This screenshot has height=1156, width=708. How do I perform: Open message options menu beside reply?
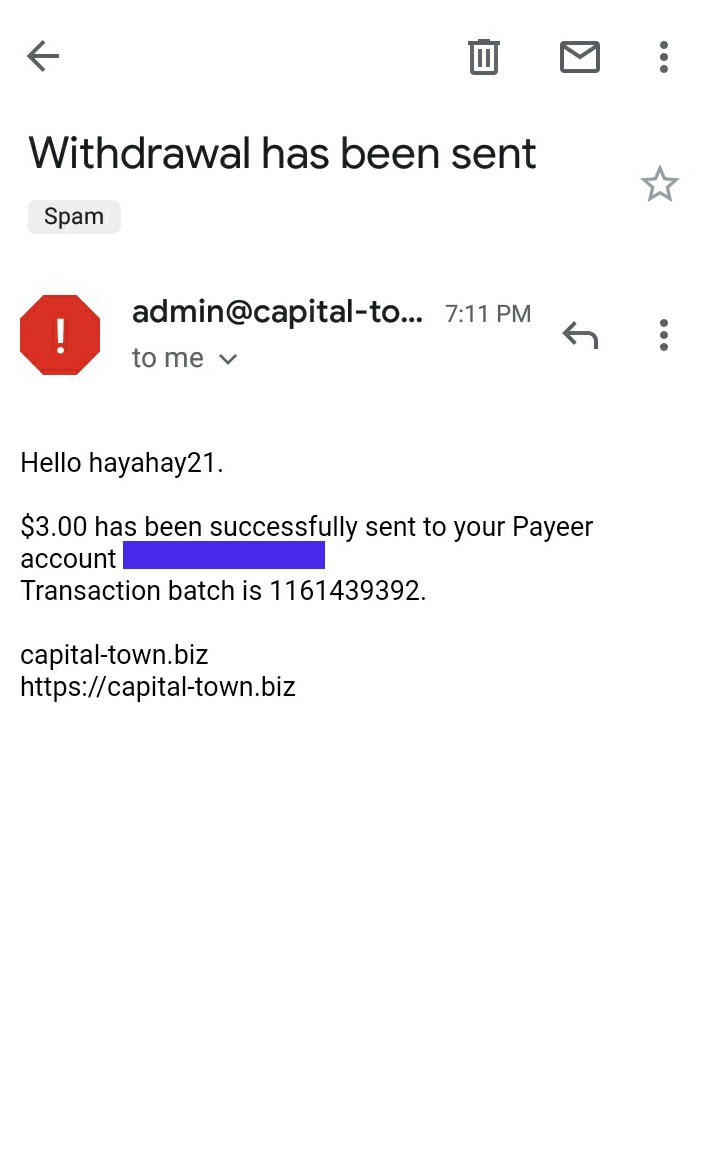[x=663, y=336]
